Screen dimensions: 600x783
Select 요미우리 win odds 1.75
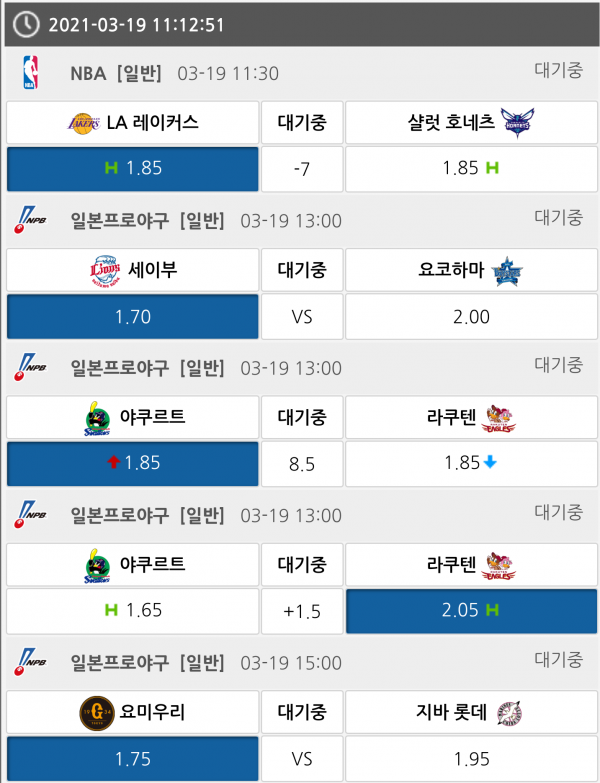click(132, 759)
